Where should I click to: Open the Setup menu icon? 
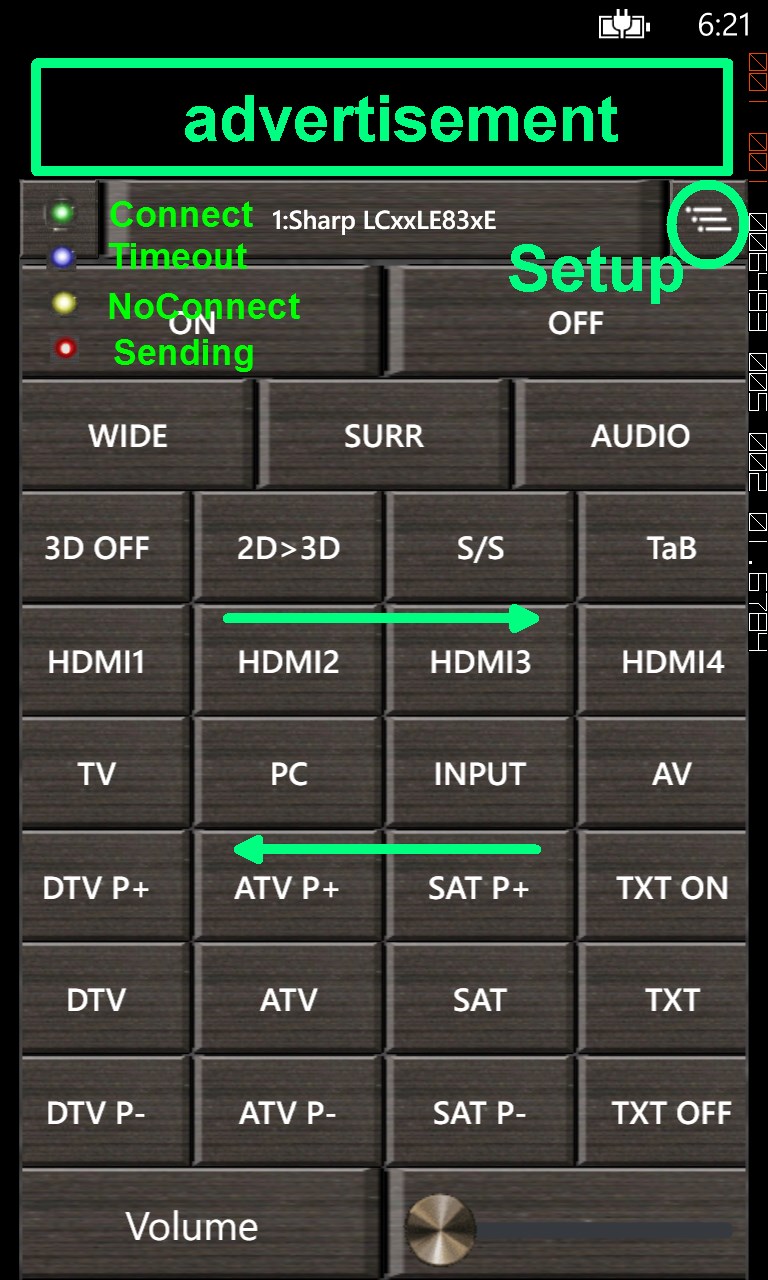point(709,220)
